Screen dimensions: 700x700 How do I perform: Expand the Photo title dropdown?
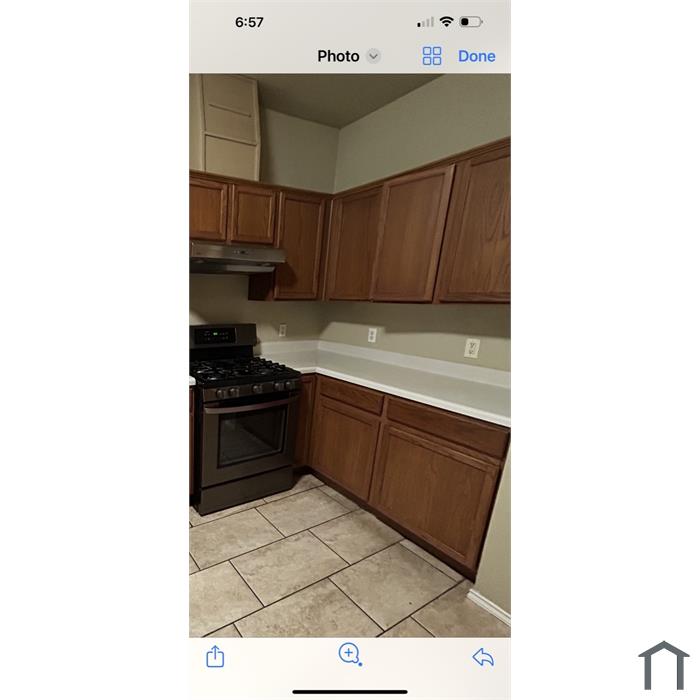click(373, 56)
